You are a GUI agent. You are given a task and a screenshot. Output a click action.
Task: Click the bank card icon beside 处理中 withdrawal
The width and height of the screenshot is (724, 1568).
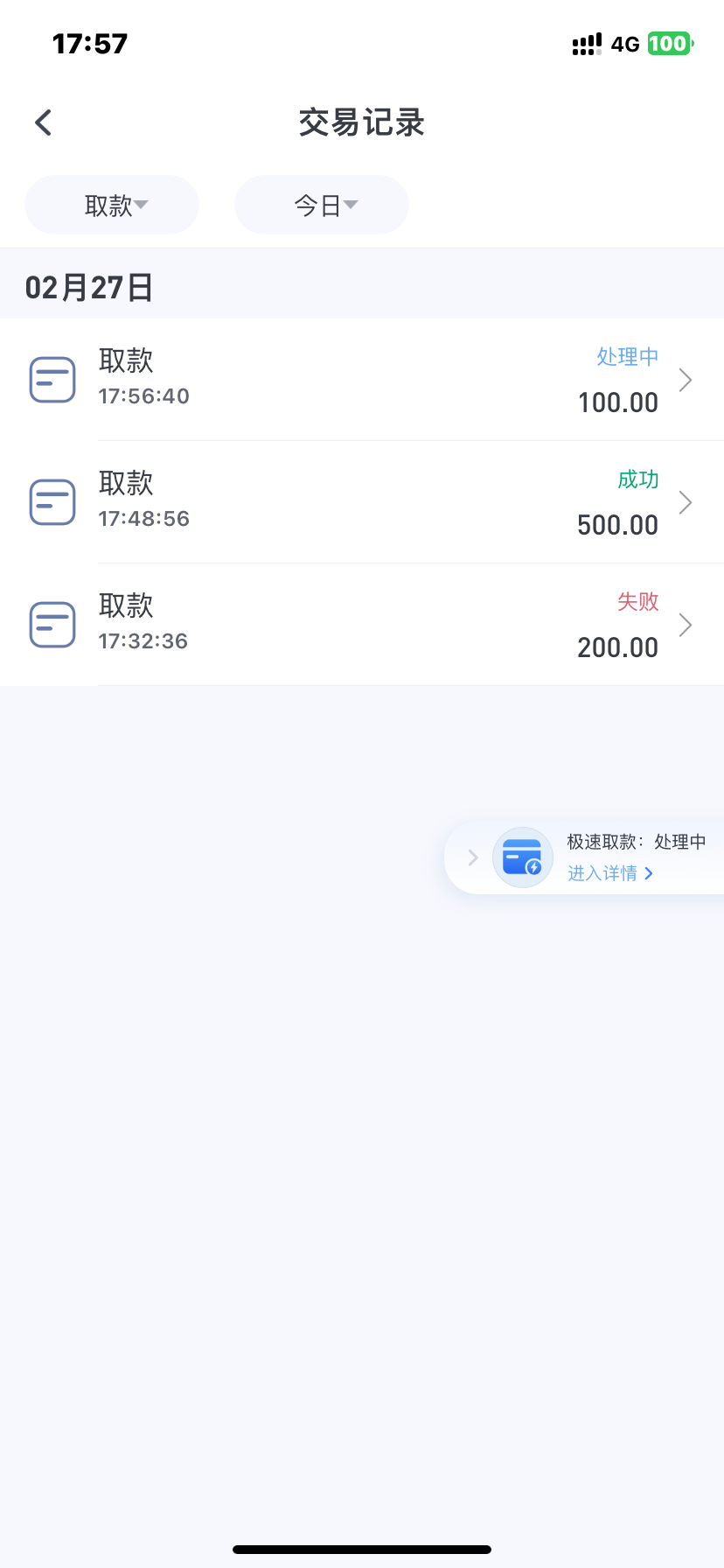52,379
